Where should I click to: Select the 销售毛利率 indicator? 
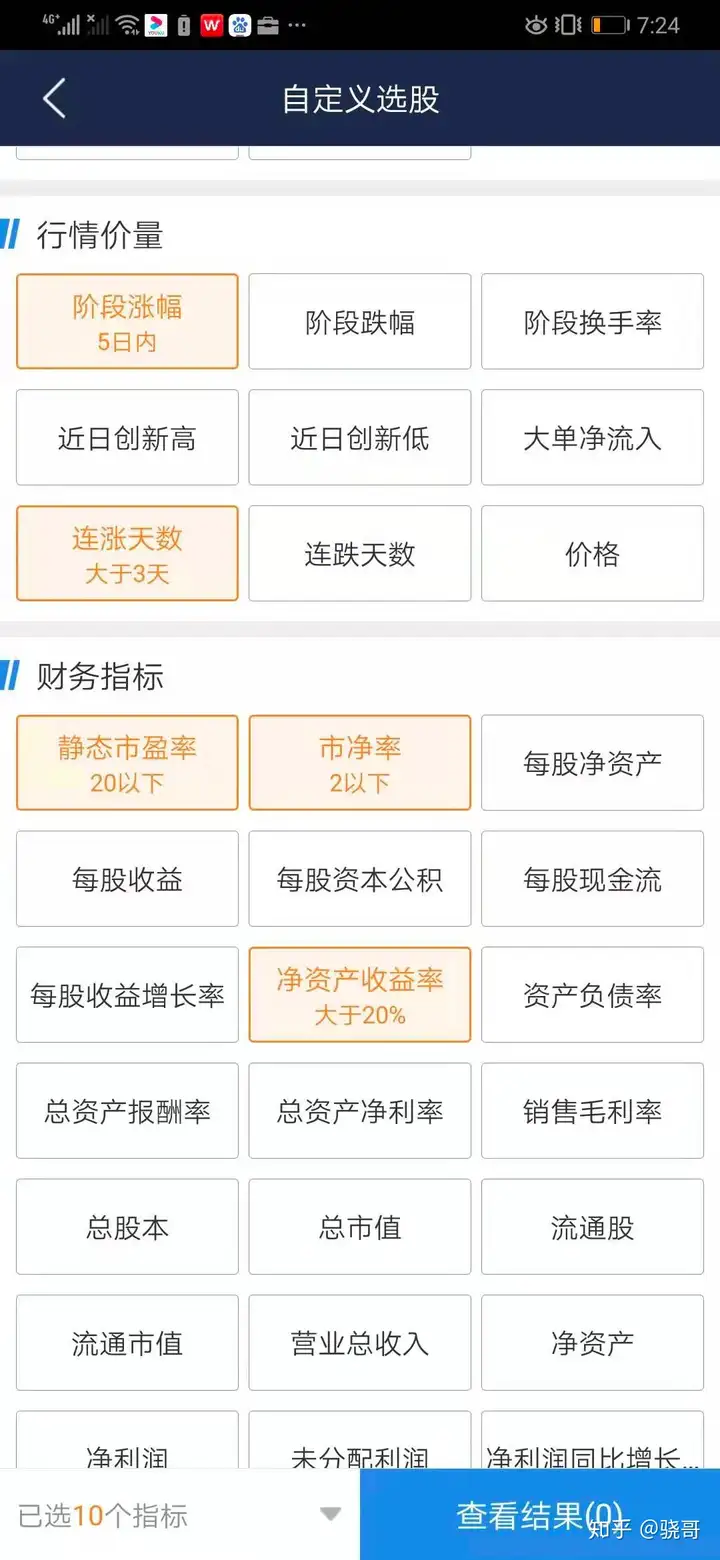pos(592,1111)
